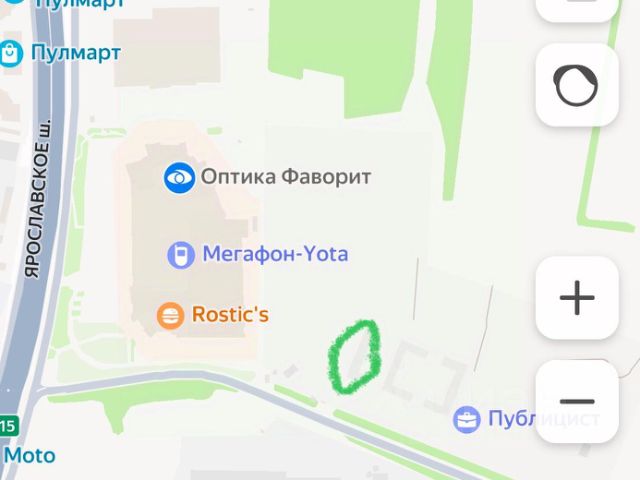Open the Публицист place marker

[x=466, y=418]
